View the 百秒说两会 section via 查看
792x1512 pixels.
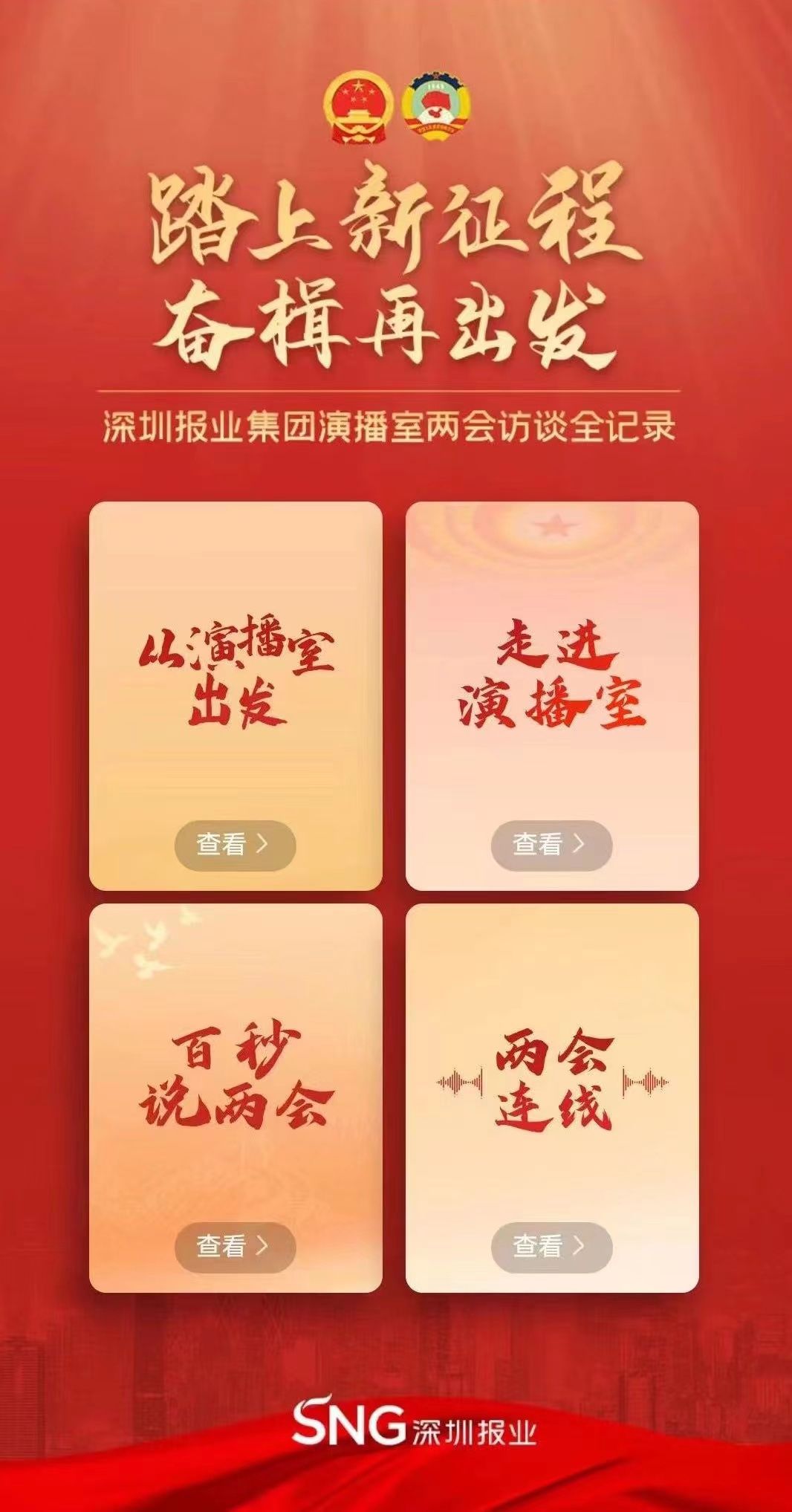pyautogui.click(x=235, y=1246)
